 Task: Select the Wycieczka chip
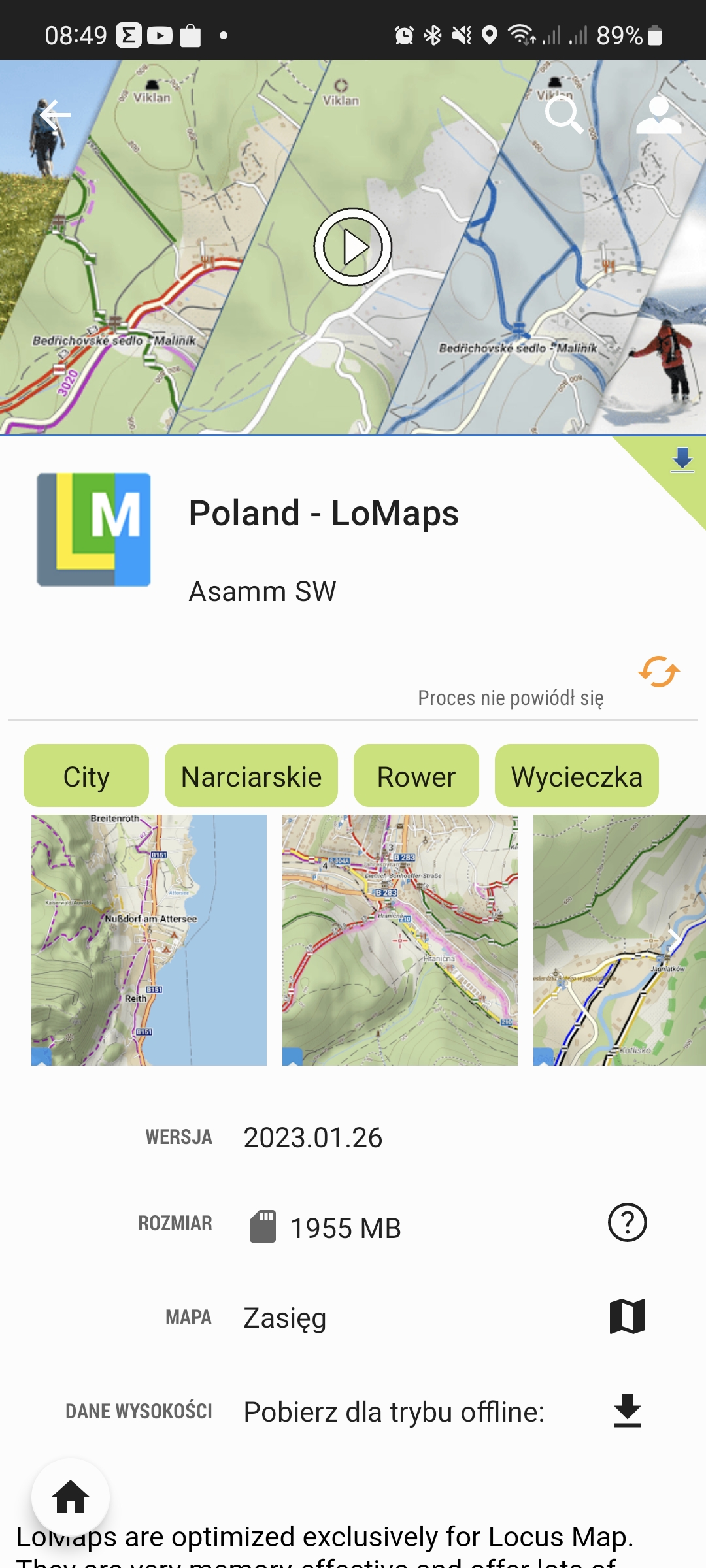pyautogui.click(x=577, y=776)
